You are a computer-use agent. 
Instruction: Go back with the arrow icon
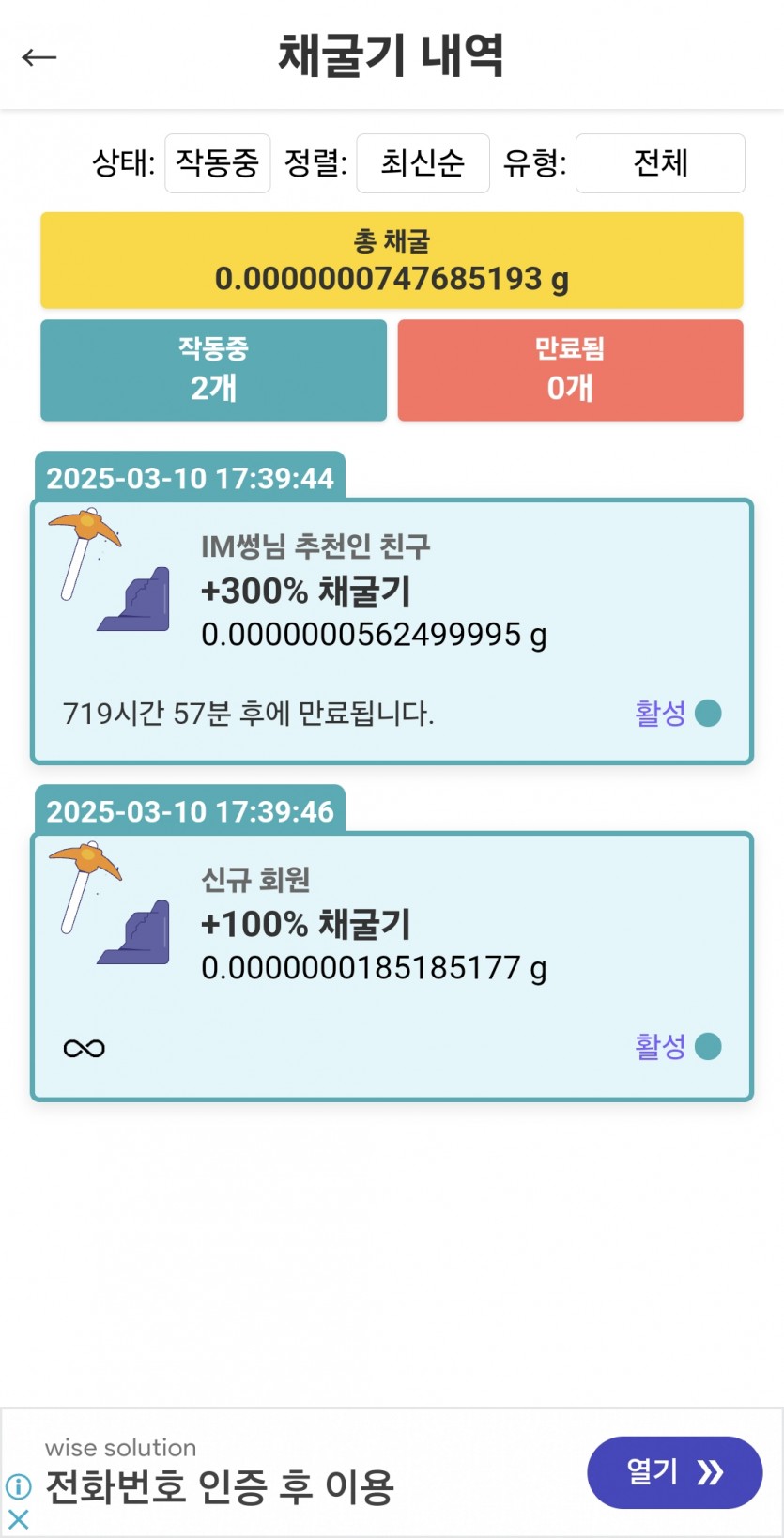[39, 57]
